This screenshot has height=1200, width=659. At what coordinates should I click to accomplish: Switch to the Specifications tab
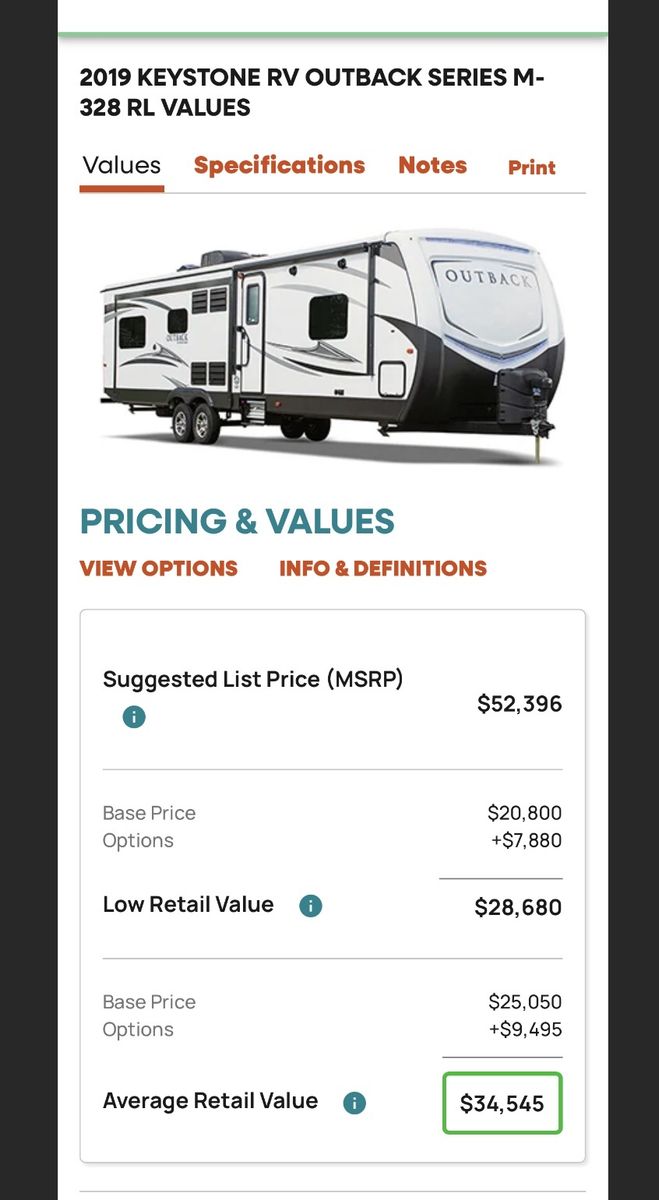pyautogui.click(x=279, y=165)
